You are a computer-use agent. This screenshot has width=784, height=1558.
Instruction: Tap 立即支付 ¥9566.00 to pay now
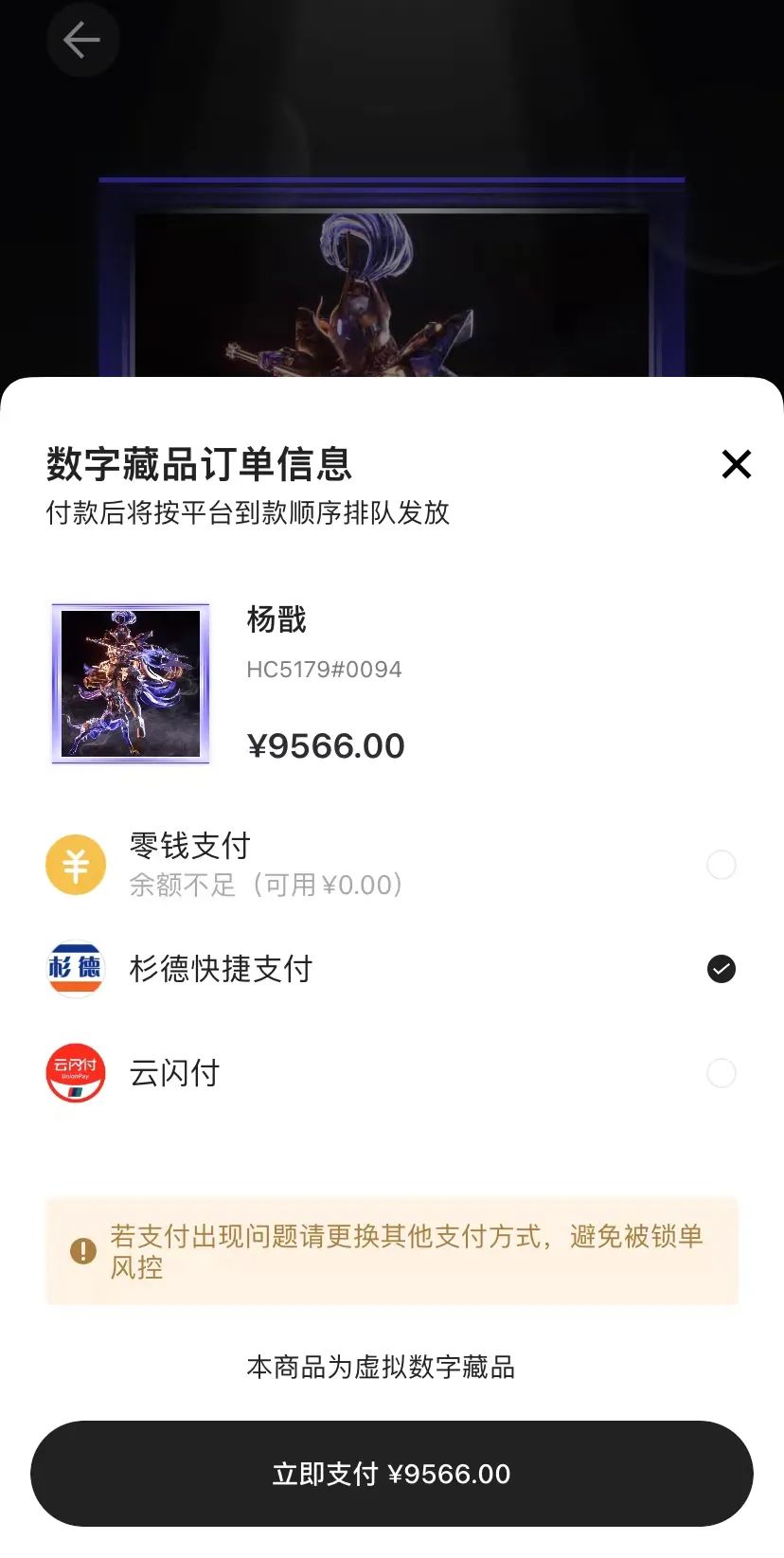tap(392, 1473)
